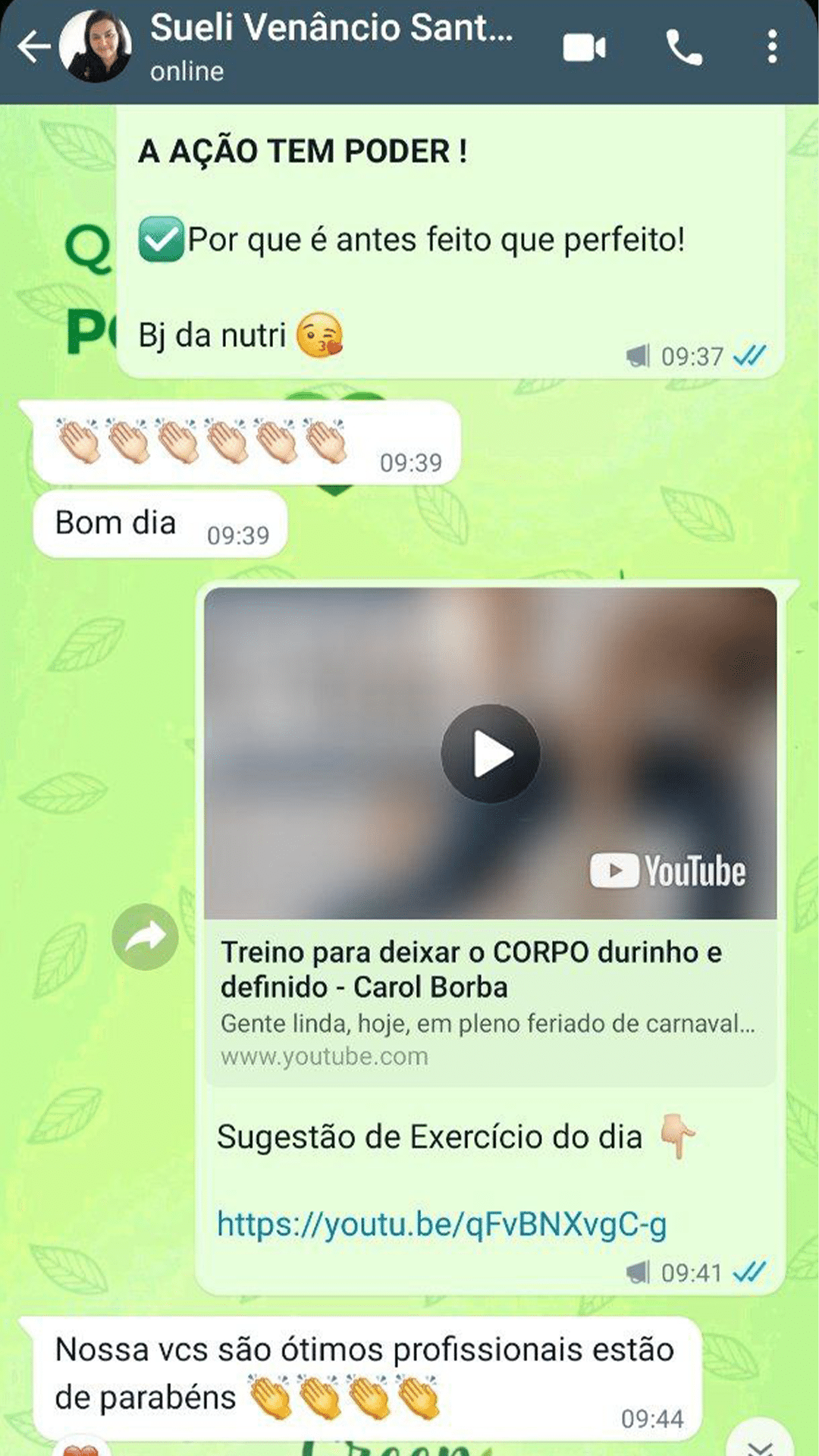
Task: Start a video call with Sueli
Action: [584, 48]
